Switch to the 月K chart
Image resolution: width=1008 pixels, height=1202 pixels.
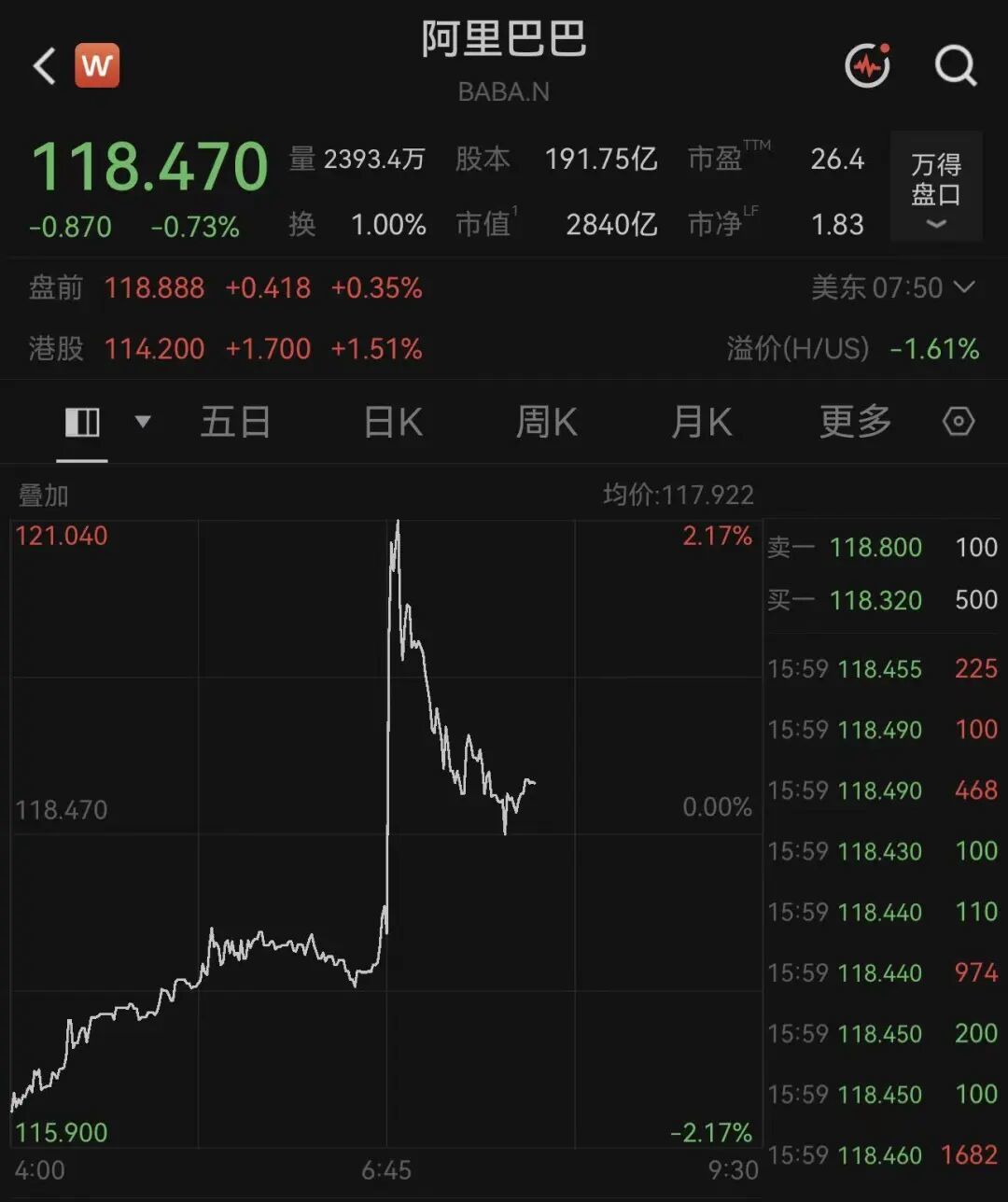(702, 423)
